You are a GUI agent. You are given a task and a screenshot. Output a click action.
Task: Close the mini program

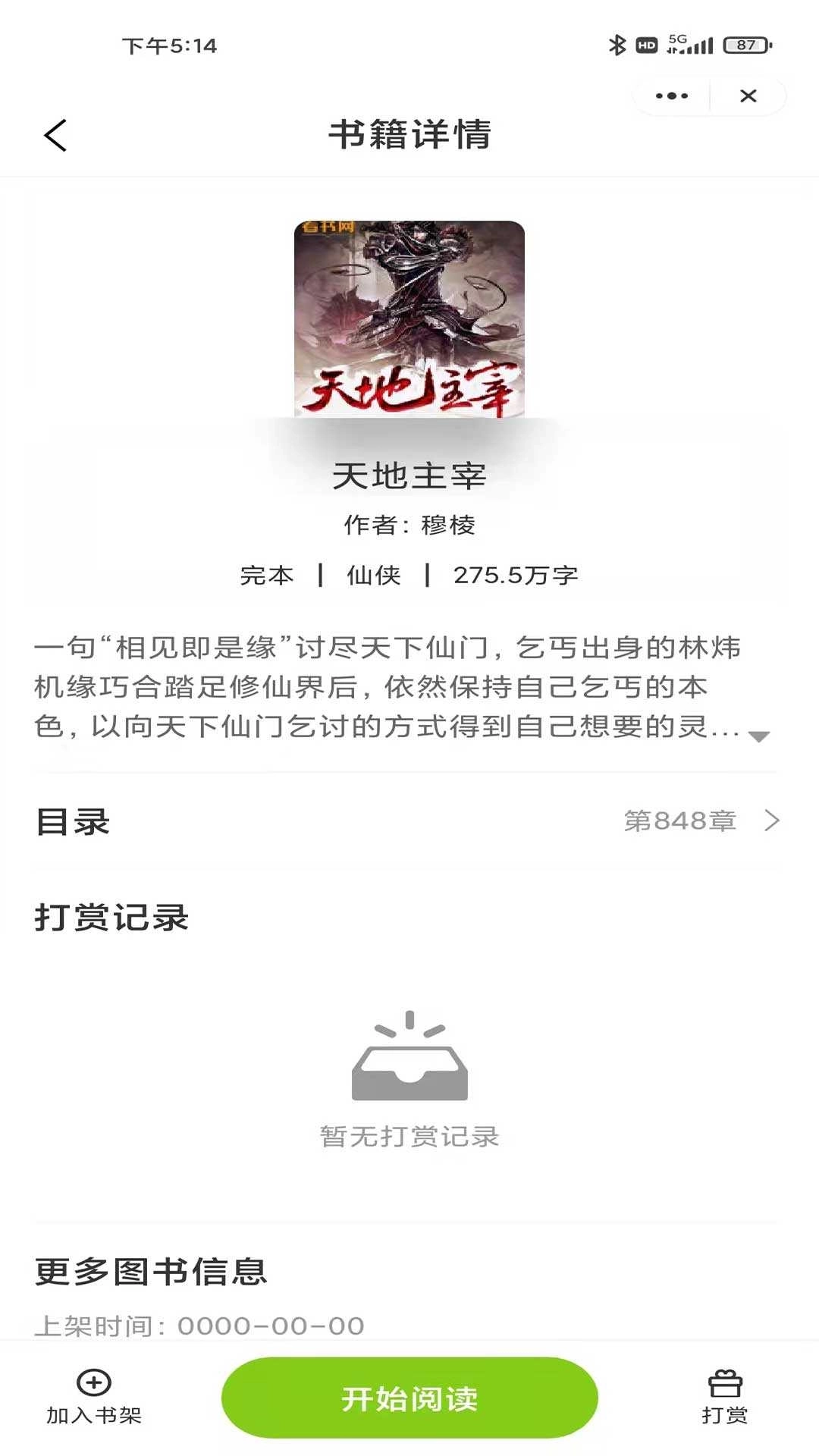point(748,96)
